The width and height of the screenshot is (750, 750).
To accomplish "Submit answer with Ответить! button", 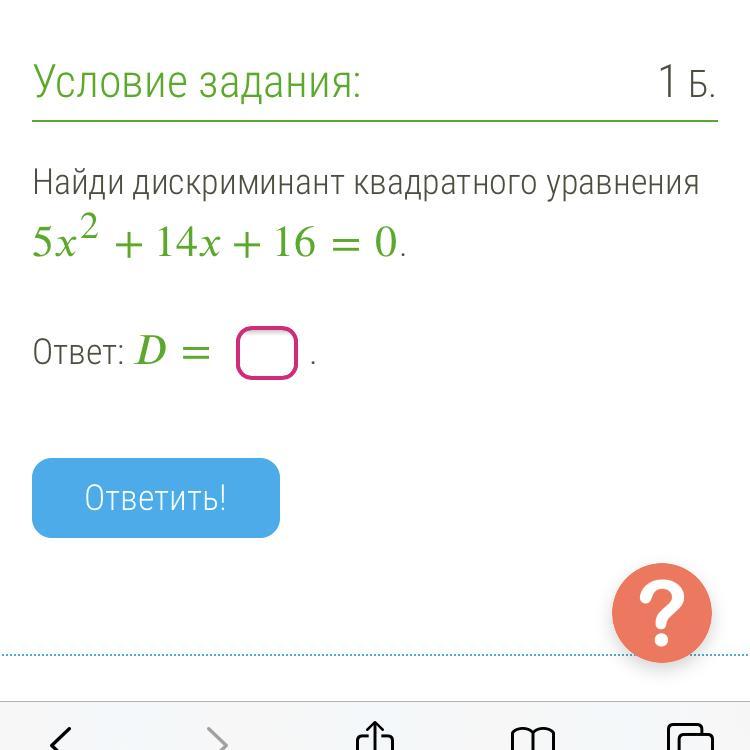I will 156,498.
